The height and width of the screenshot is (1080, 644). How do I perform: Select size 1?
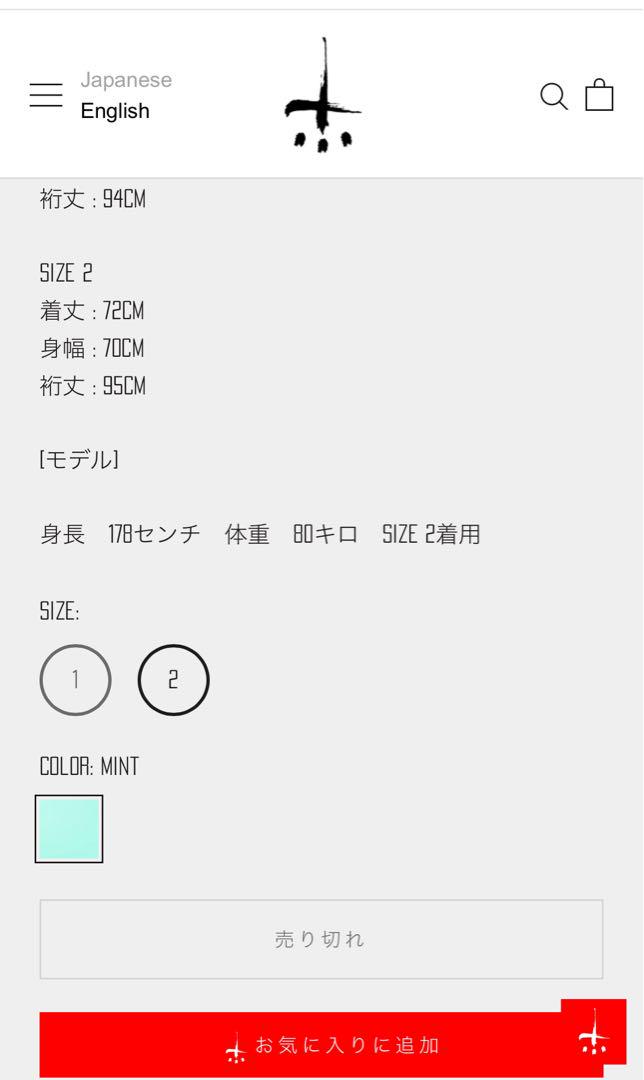[x=76, y=680]
